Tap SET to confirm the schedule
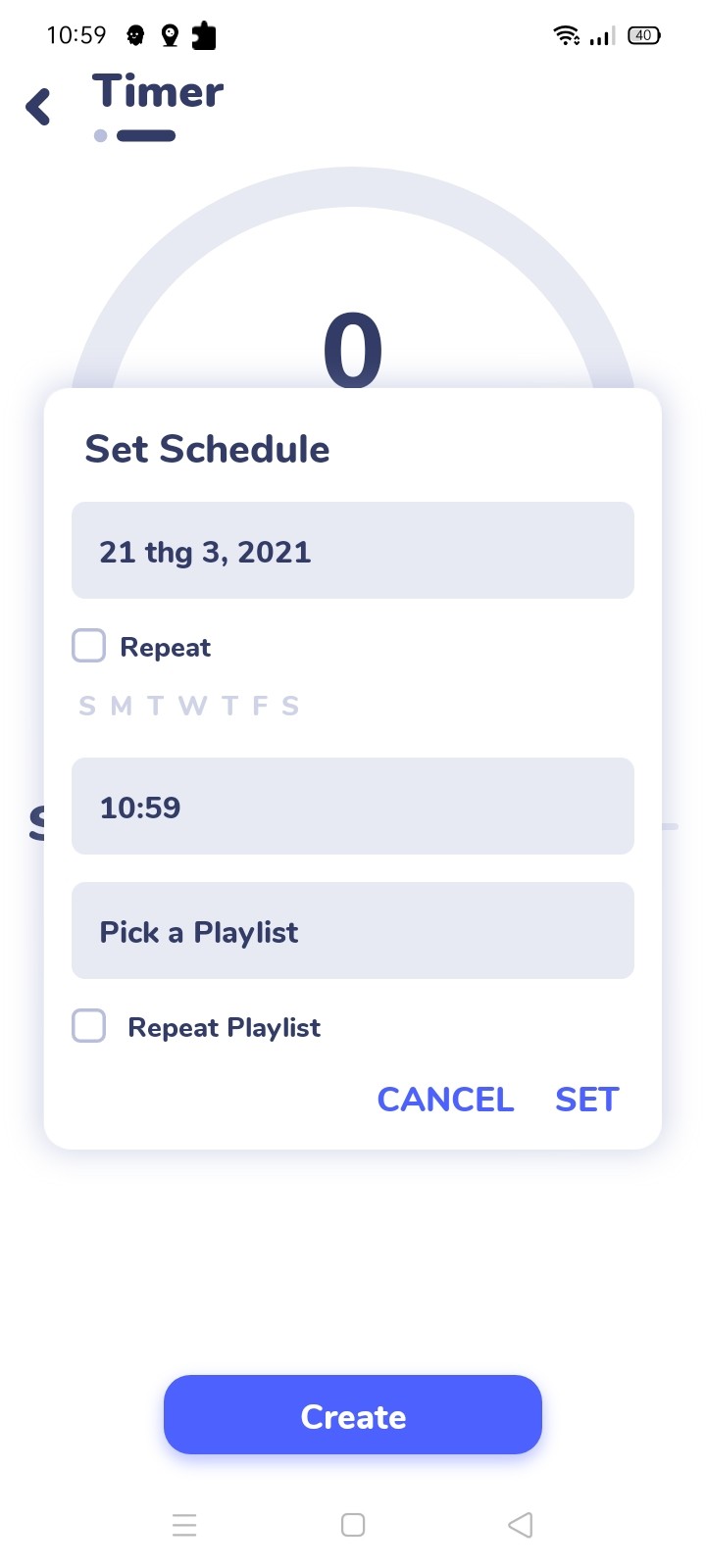The width and height of the screenshot is (706, 1568). 585,1099
